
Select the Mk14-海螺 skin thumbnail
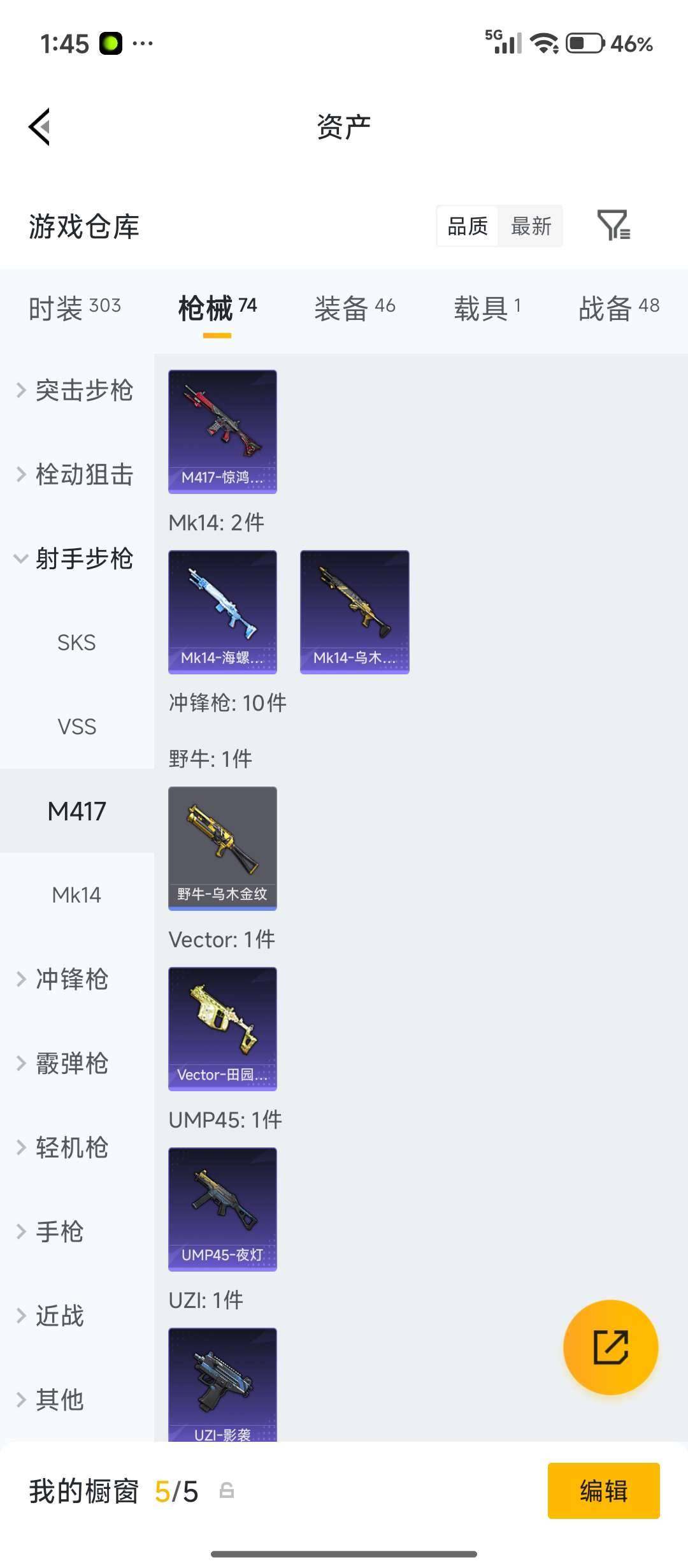tap(222, 611)
